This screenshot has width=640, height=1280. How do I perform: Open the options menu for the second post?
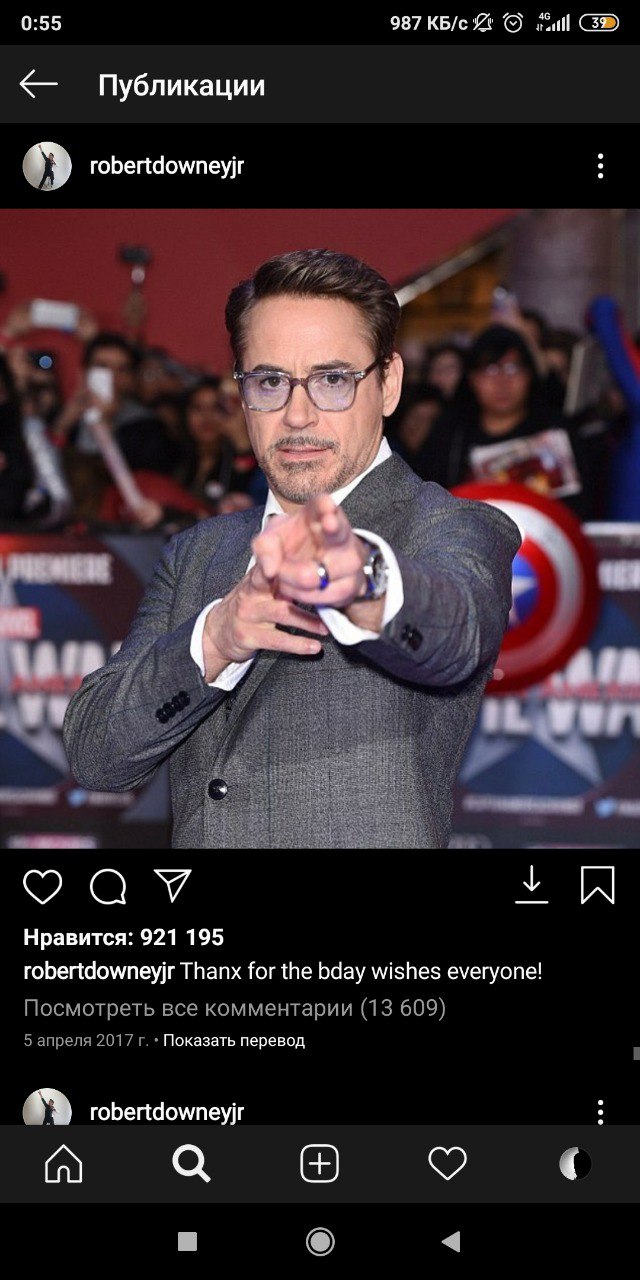[600, 1111]
